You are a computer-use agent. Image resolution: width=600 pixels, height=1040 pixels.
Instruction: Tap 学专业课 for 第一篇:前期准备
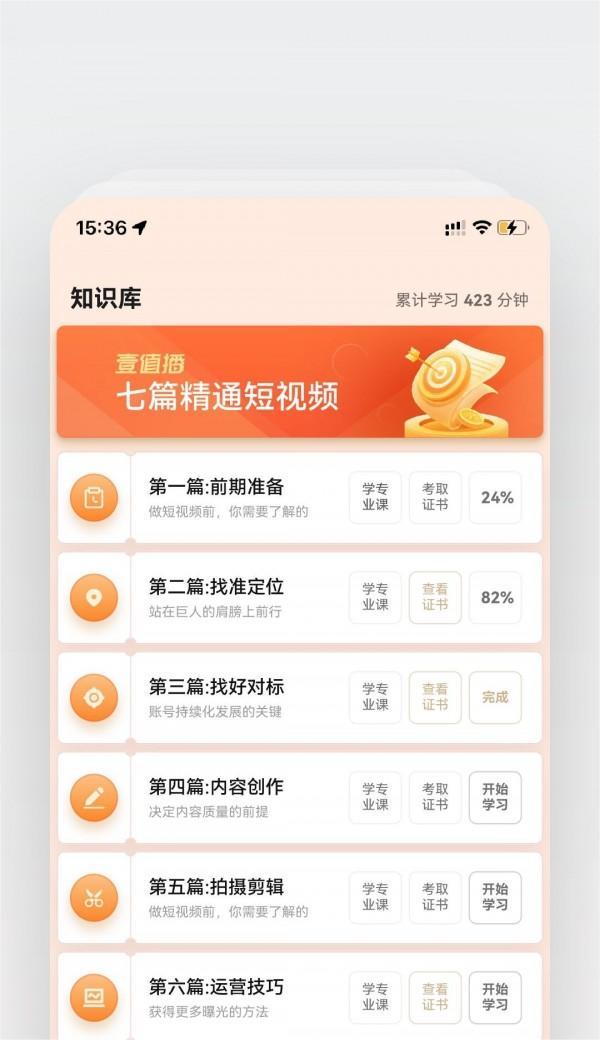375,497
